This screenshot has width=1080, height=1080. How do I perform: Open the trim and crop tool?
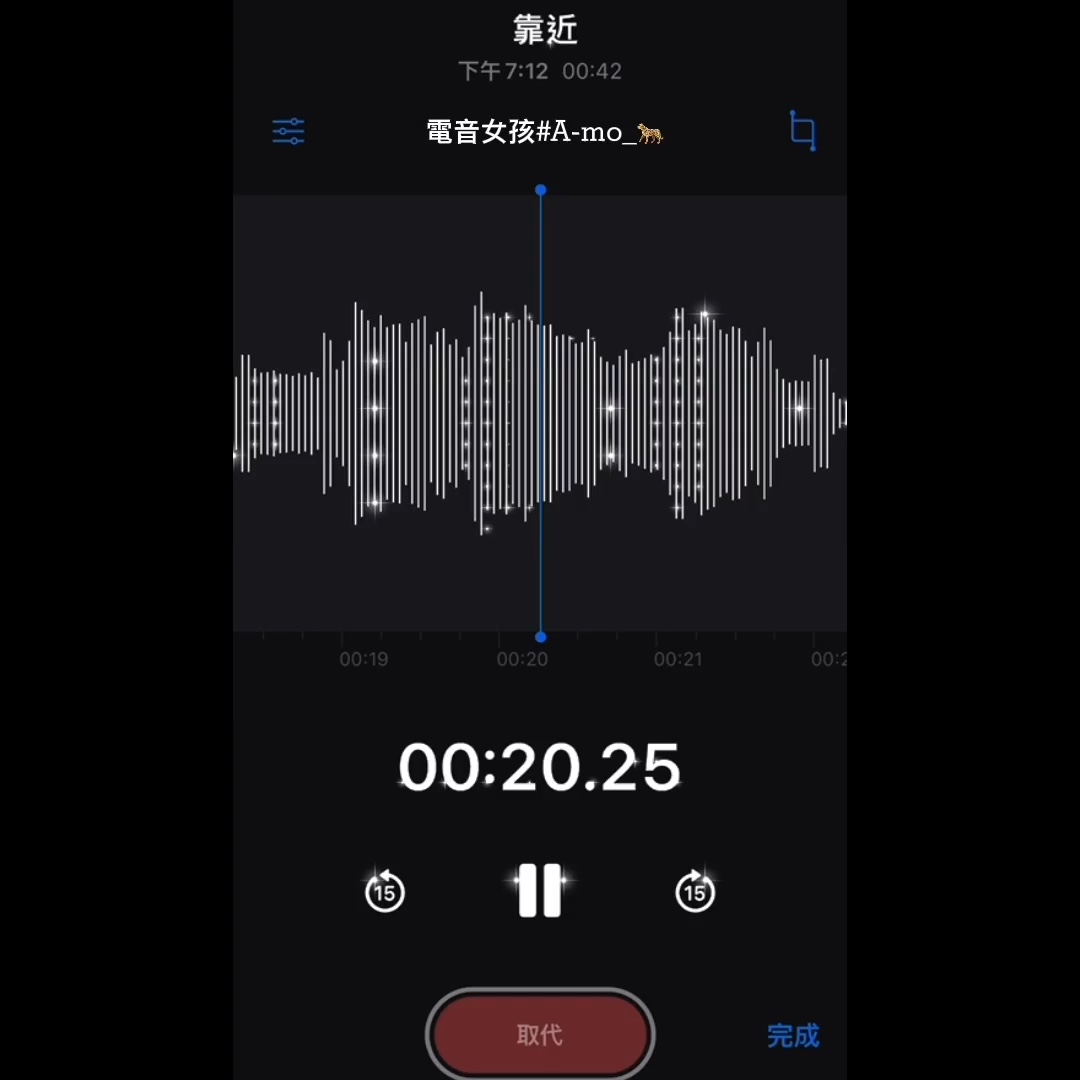pyautogui.click(x=802, y=131)
